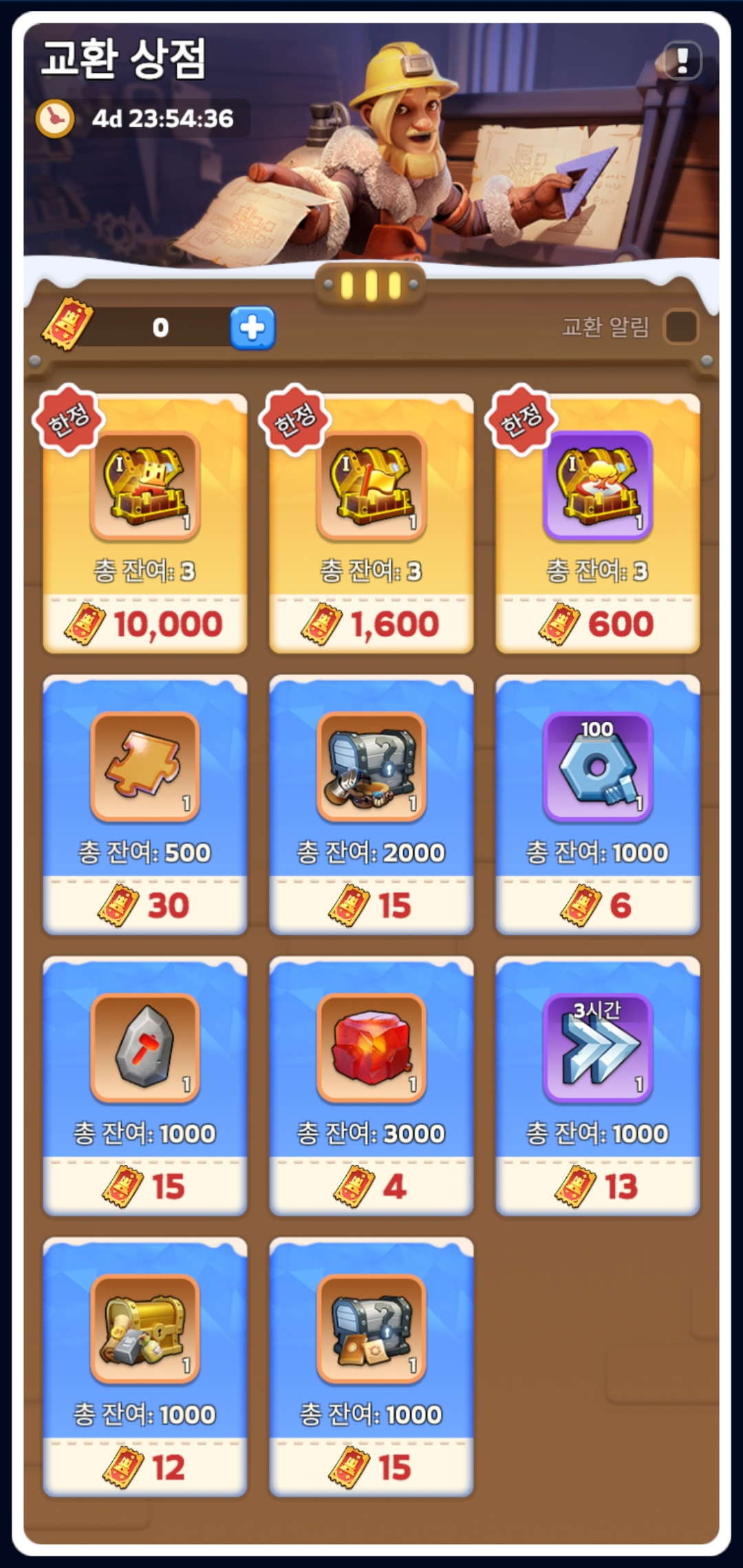Image resolution: width=743 pixels, height=1568 pixels.
Task: Tap the blue plus to add tickets
Action: pyautogui.click(x=252, y=327)
